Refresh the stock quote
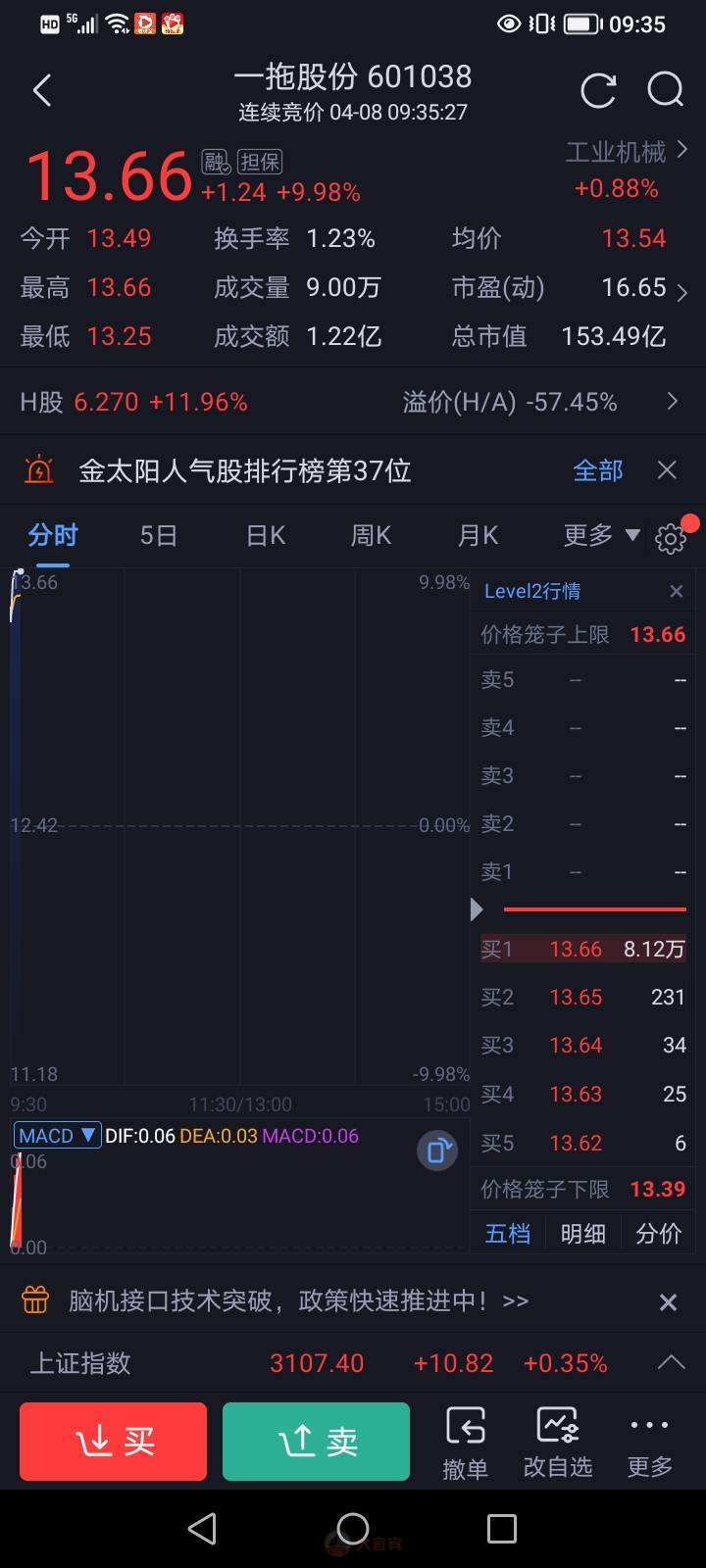The height and width of the screenshot is (1568, 706). (x=597, y=91)
